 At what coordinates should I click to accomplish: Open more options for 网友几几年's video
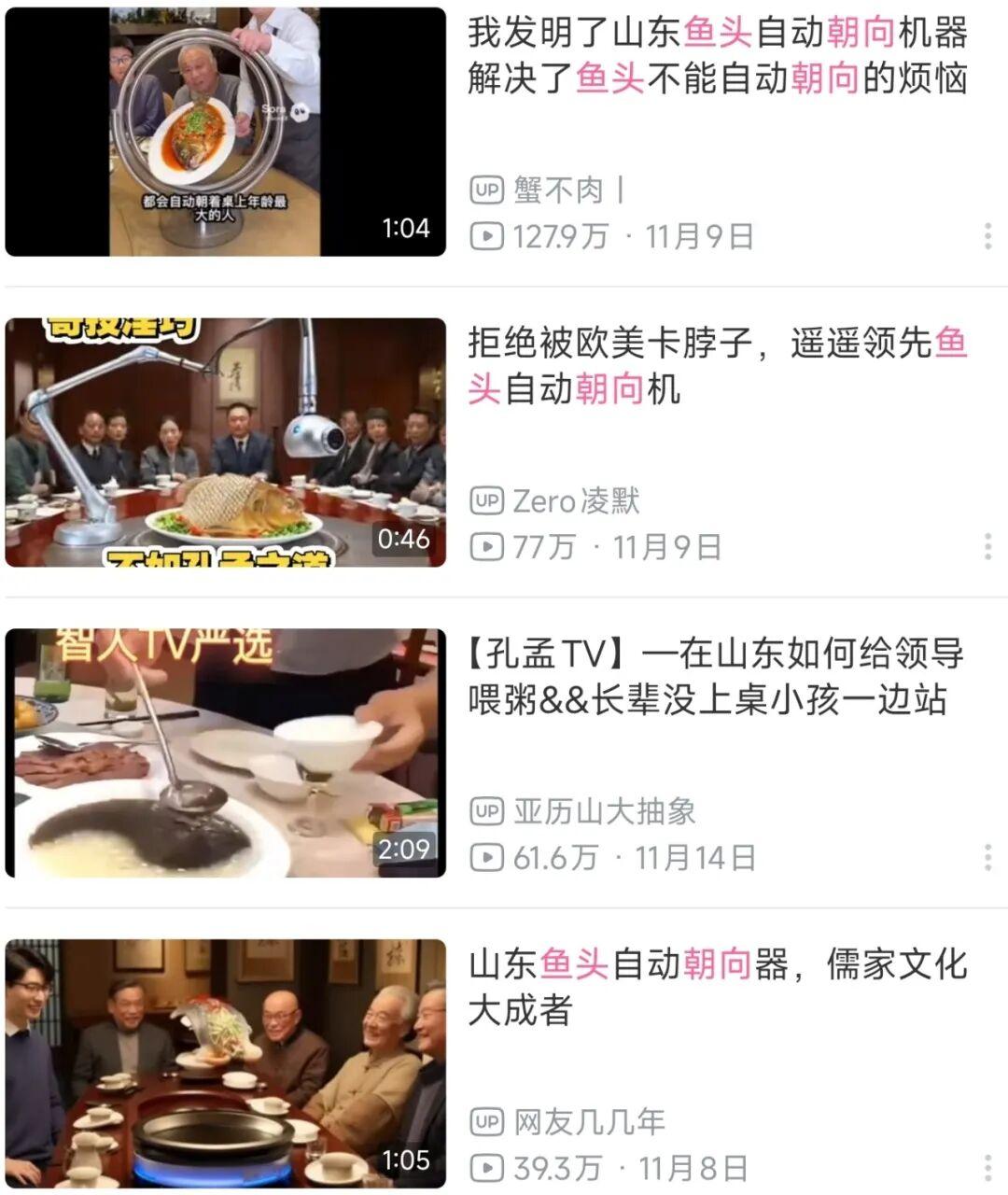point(987,1168)
